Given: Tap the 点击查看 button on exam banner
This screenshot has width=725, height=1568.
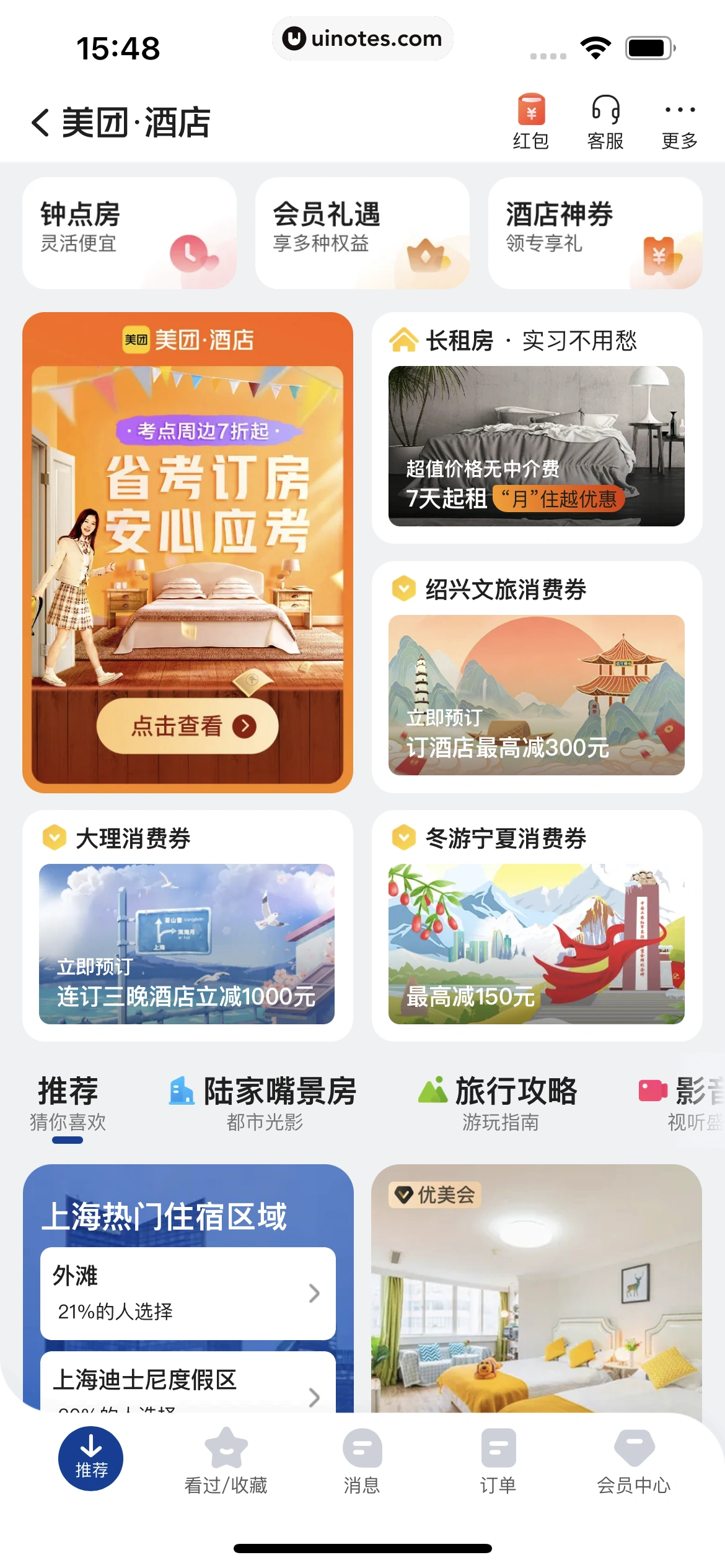Looking at the screenshot, I should click(187, 726).
